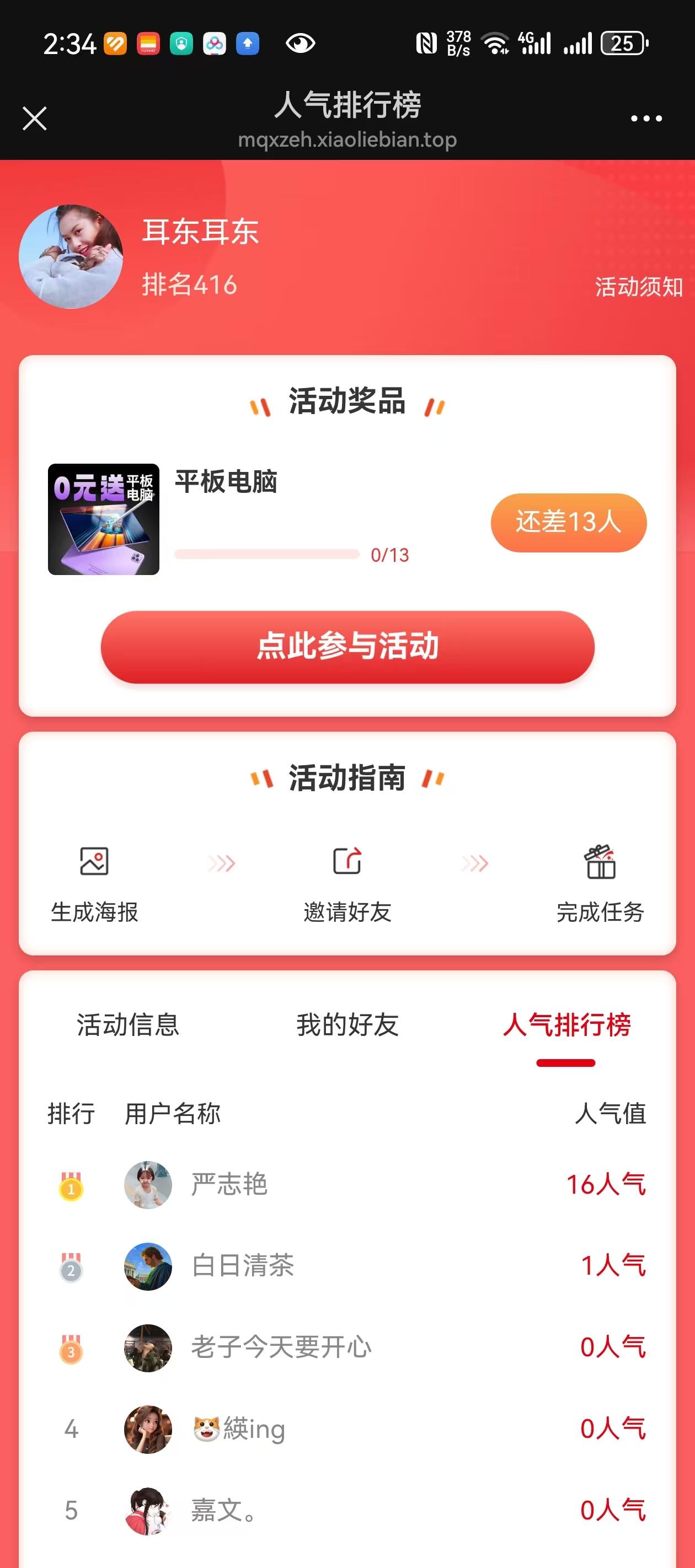Screen dimensions: 695x1568
Task: Switch to the 活动信息 tab
Action: coord(127,1026)
